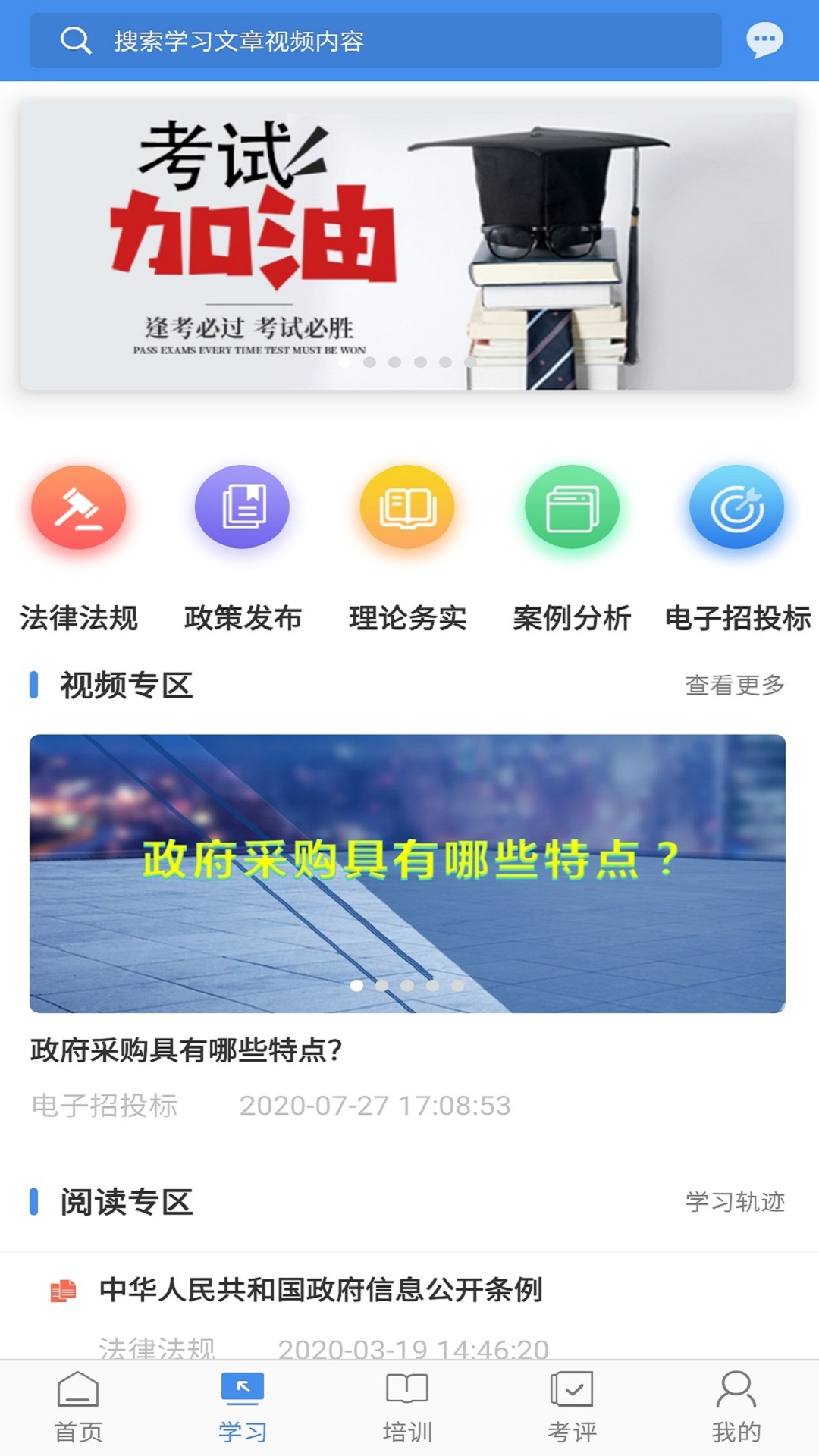Open the 考评 (Assessment) tab
Image resolution: width=819 pixels, height=1456 pixels.
[573, 1414]
